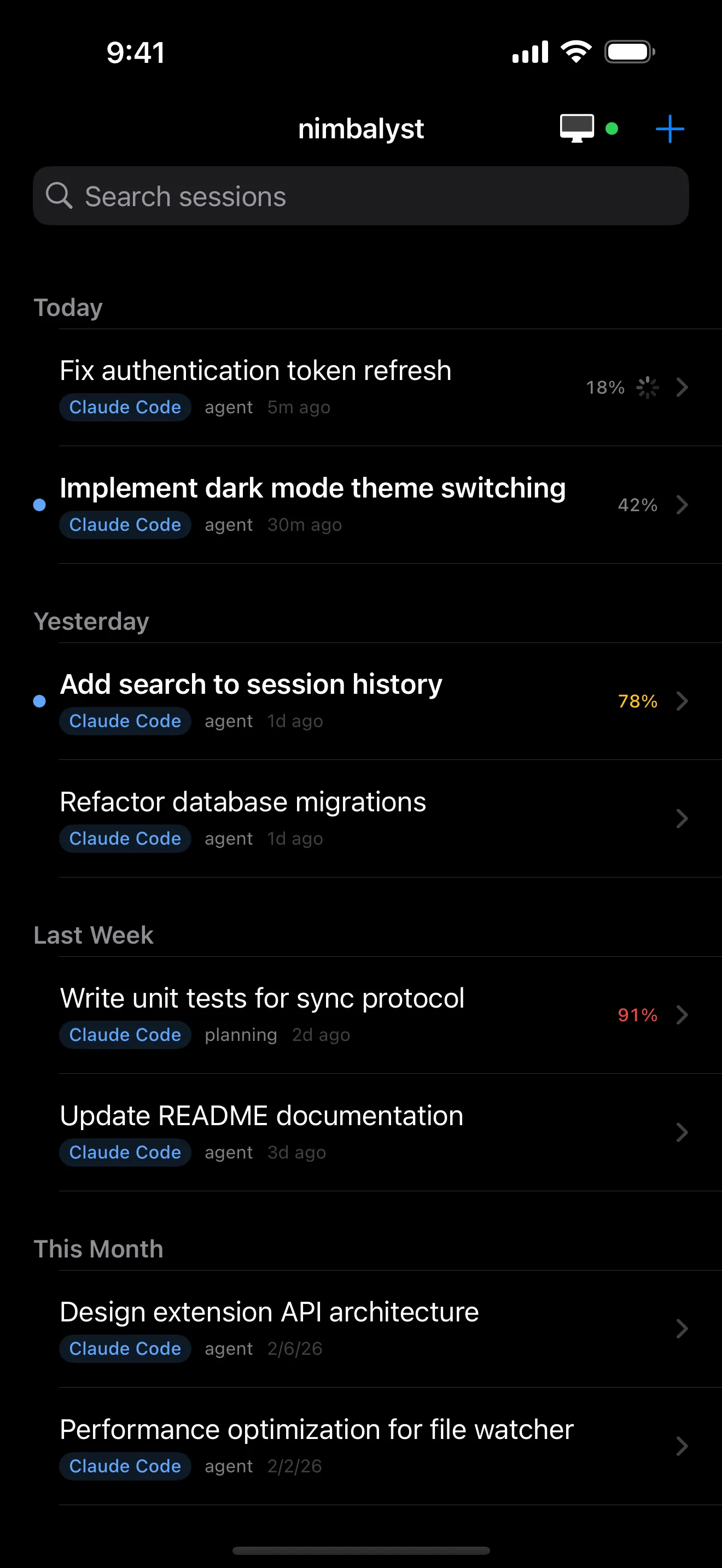Tap the This Month section header

tap(98, 1248)
